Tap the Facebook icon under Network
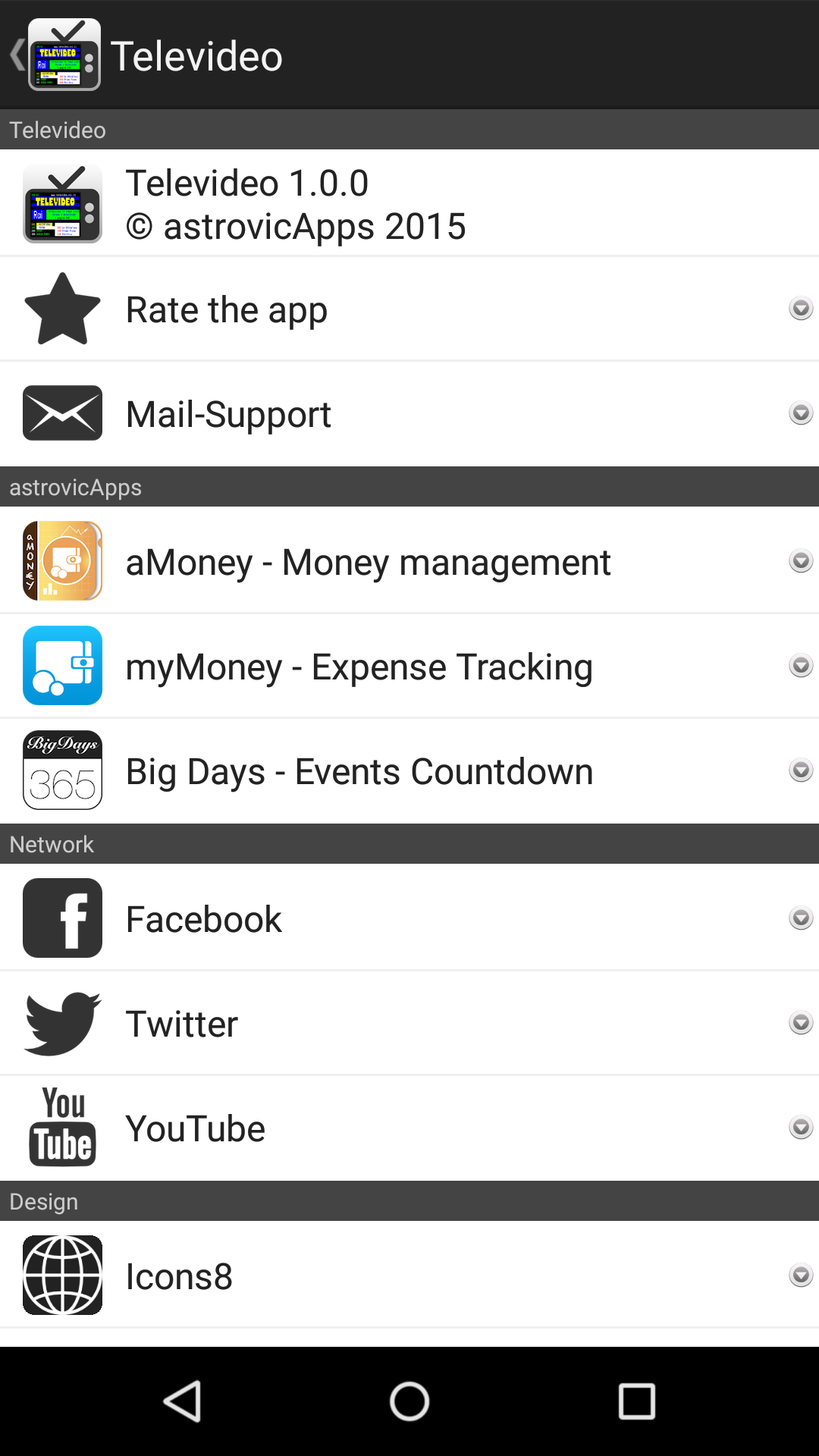The height and width of the screenshot is (1456, 819). [x=63, y=918]
